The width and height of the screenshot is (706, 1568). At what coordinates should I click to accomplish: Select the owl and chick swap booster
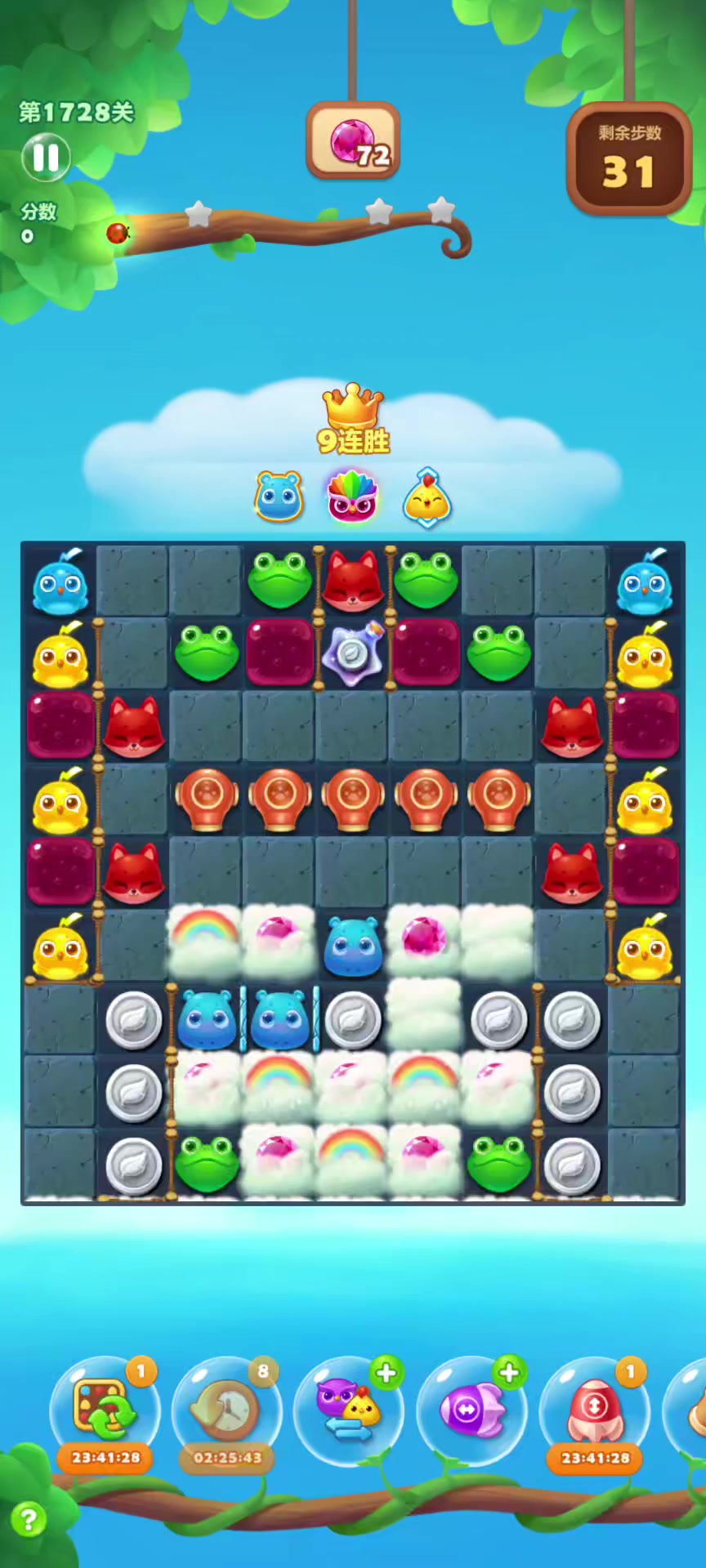349,1409
